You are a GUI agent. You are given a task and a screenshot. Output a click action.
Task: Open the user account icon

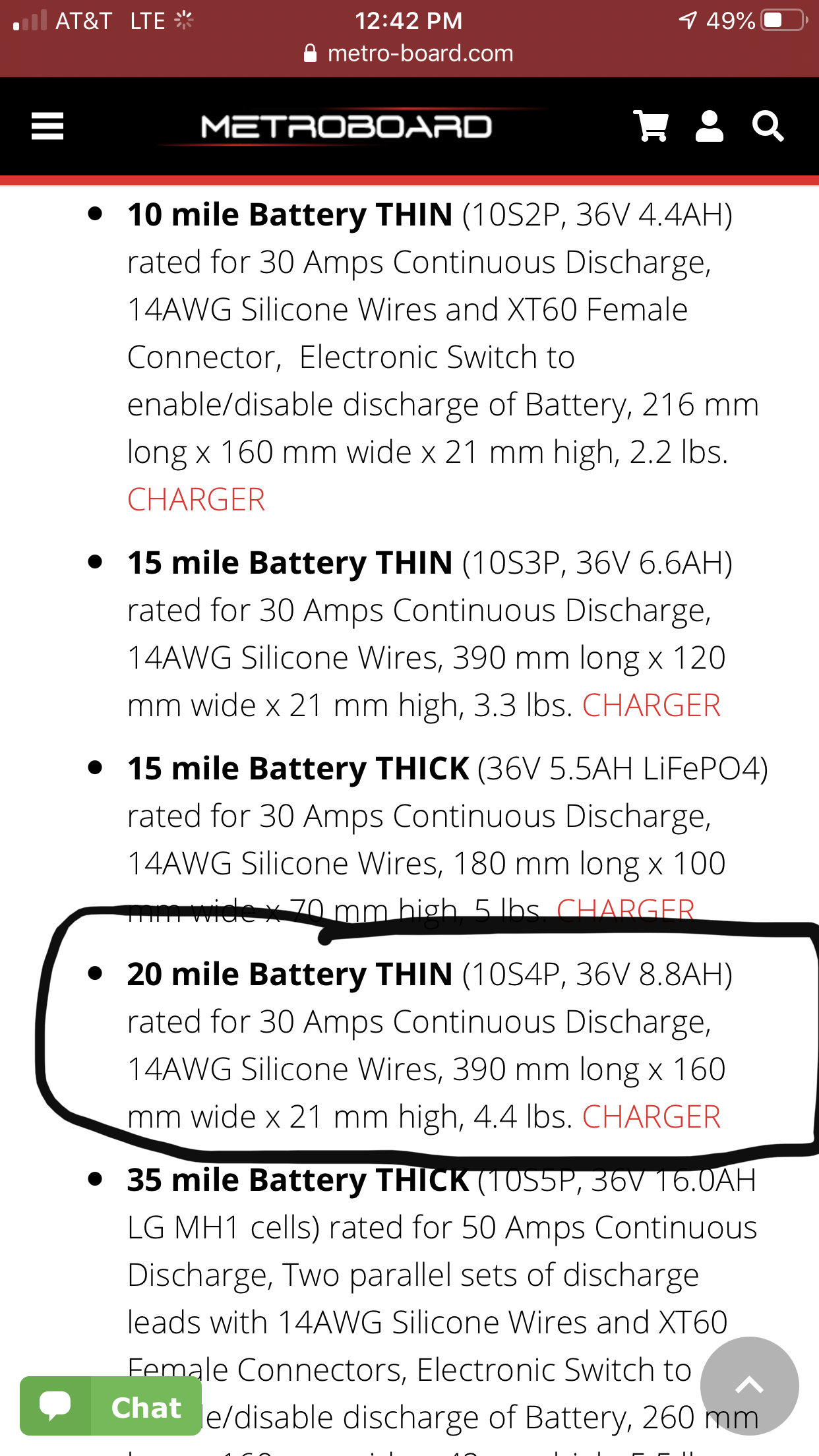click(710, 126)
